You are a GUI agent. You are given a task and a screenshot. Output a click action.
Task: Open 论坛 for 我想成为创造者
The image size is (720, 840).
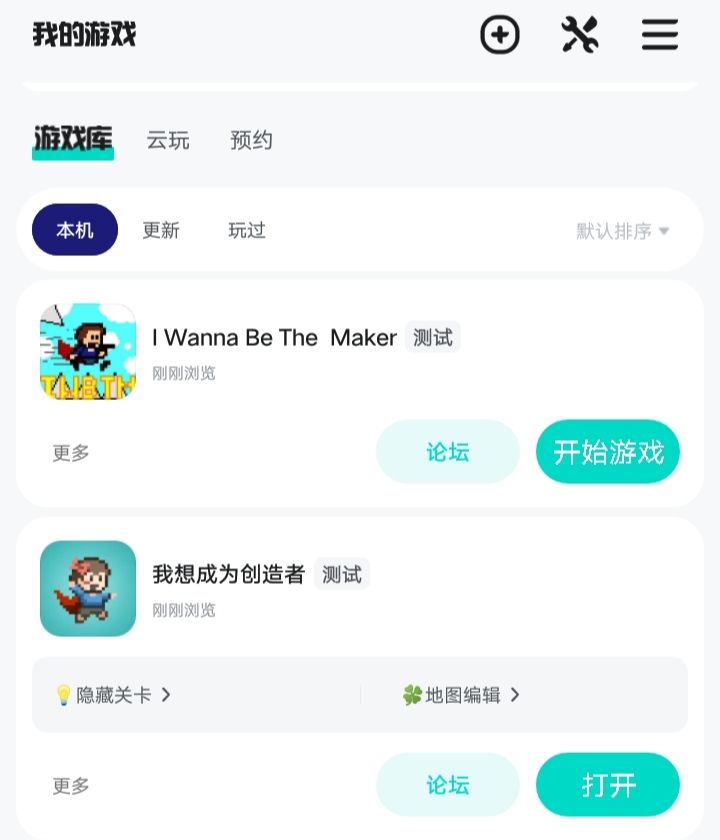coord(448,785)
